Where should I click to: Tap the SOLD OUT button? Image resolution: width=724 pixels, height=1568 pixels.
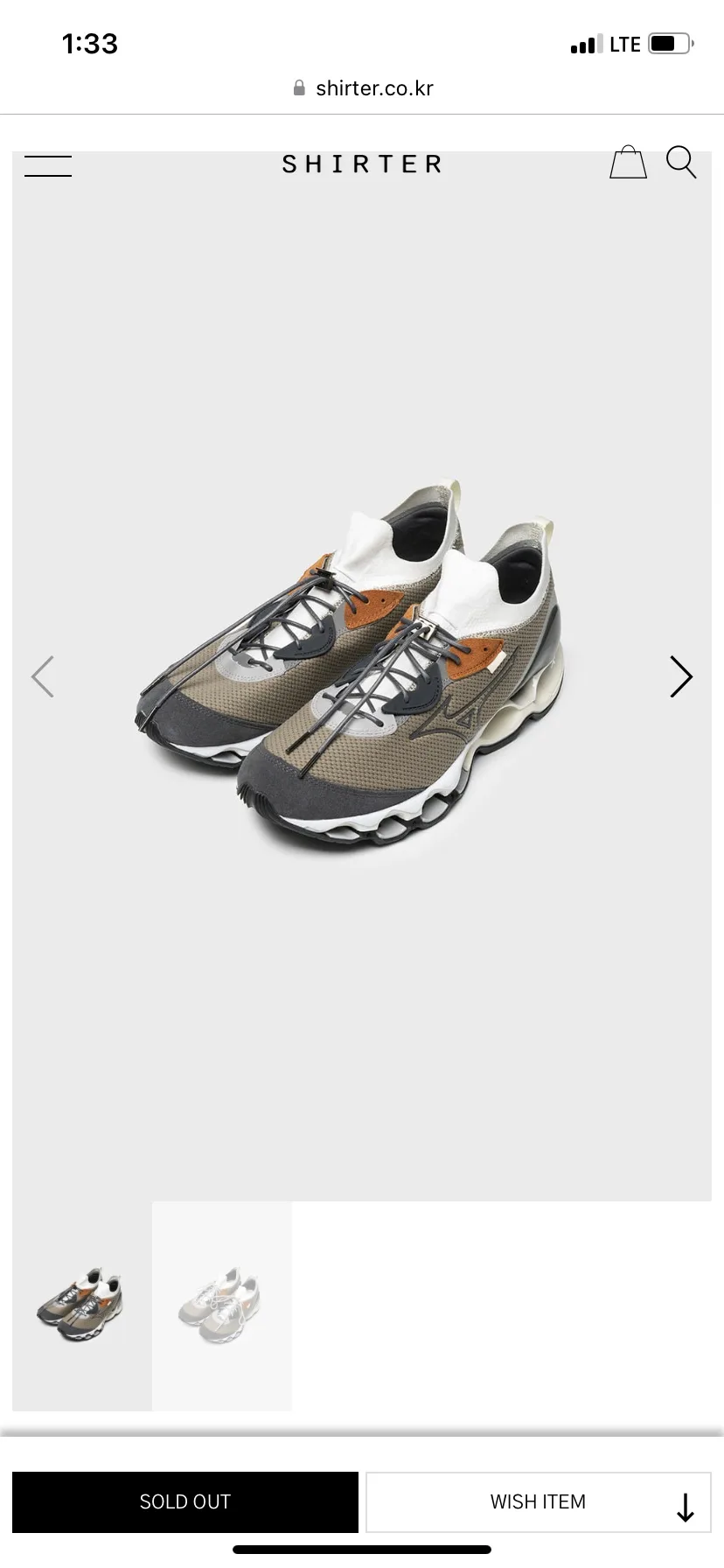point(185,1501)
